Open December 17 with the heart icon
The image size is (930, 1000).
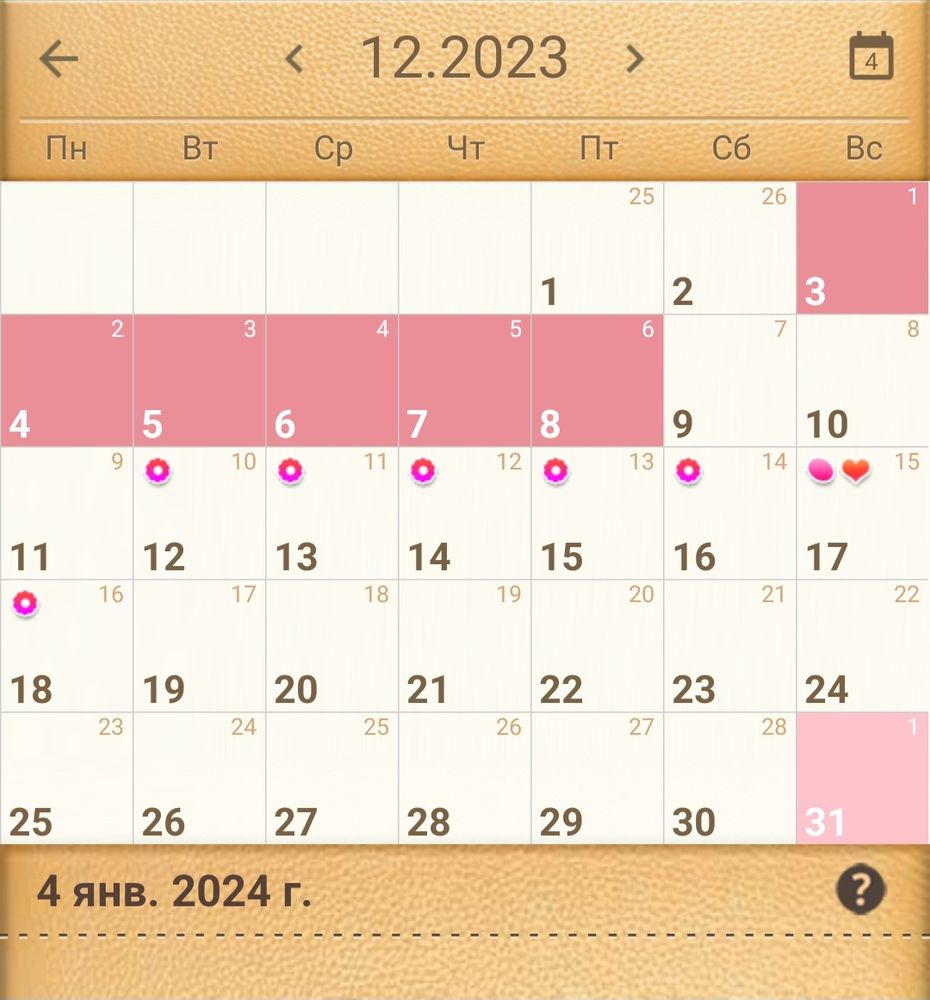(x=863, y=513)
